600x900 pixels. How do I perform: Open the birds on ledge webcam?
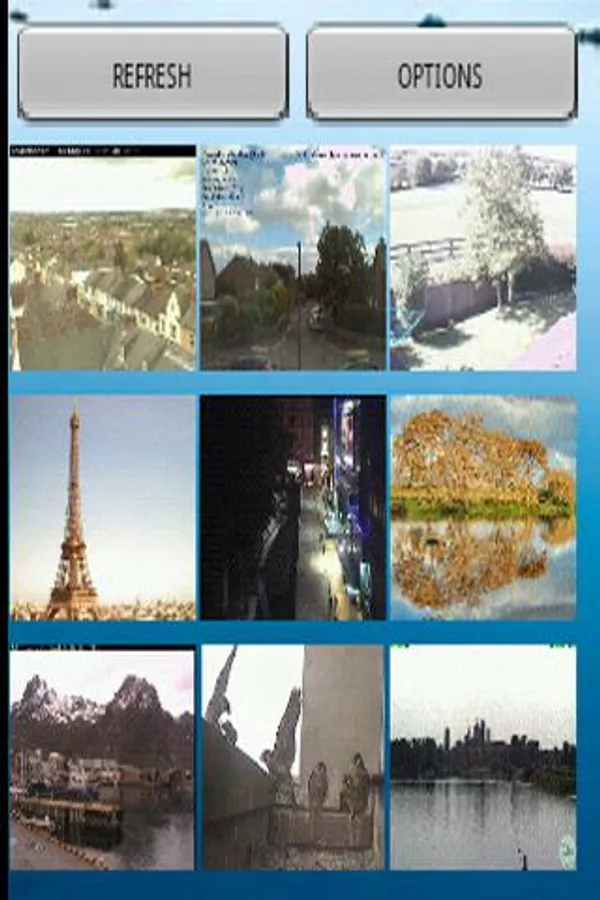coord(293,757)
